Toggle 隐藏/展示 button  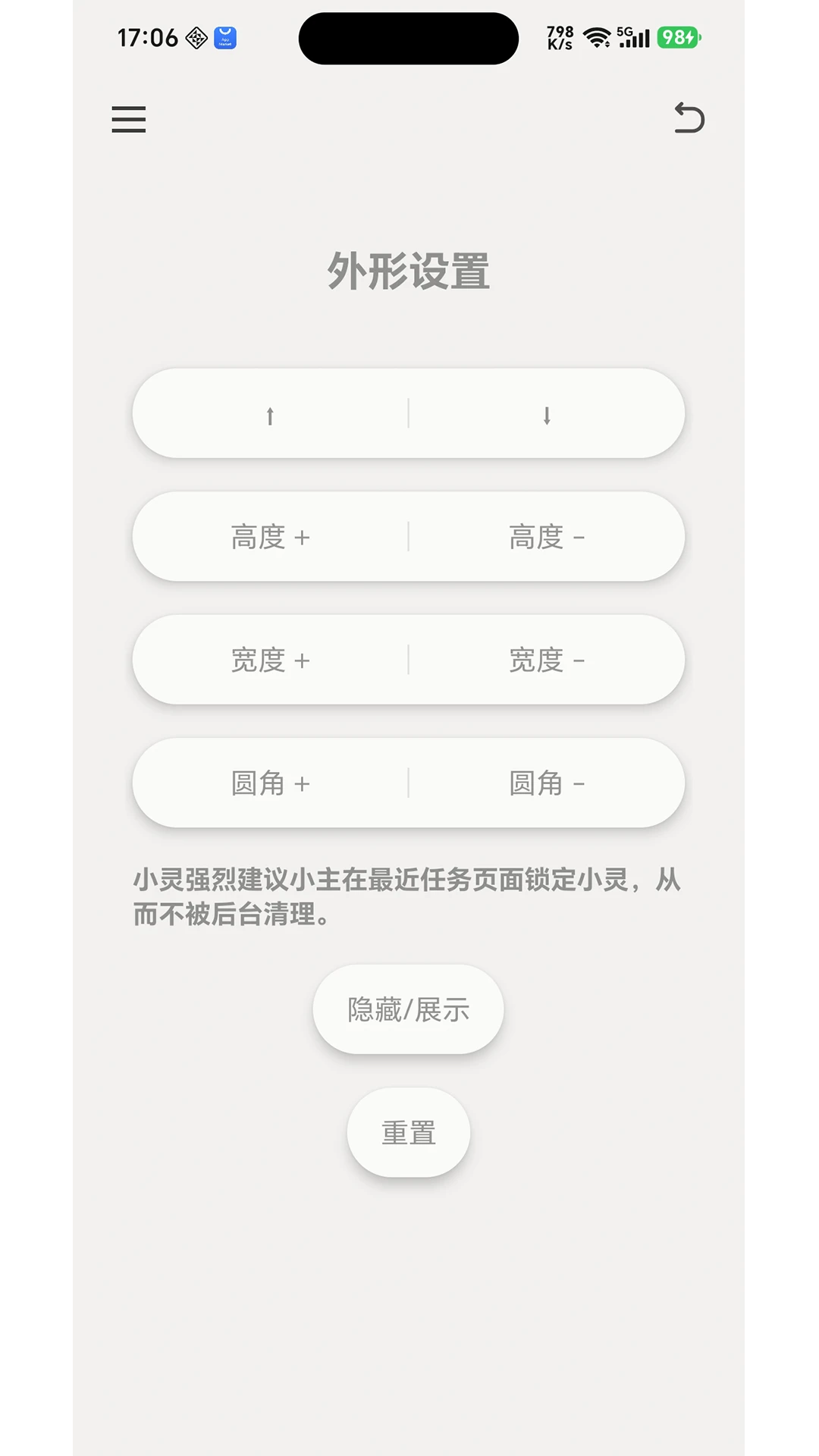coord(409,1009)
